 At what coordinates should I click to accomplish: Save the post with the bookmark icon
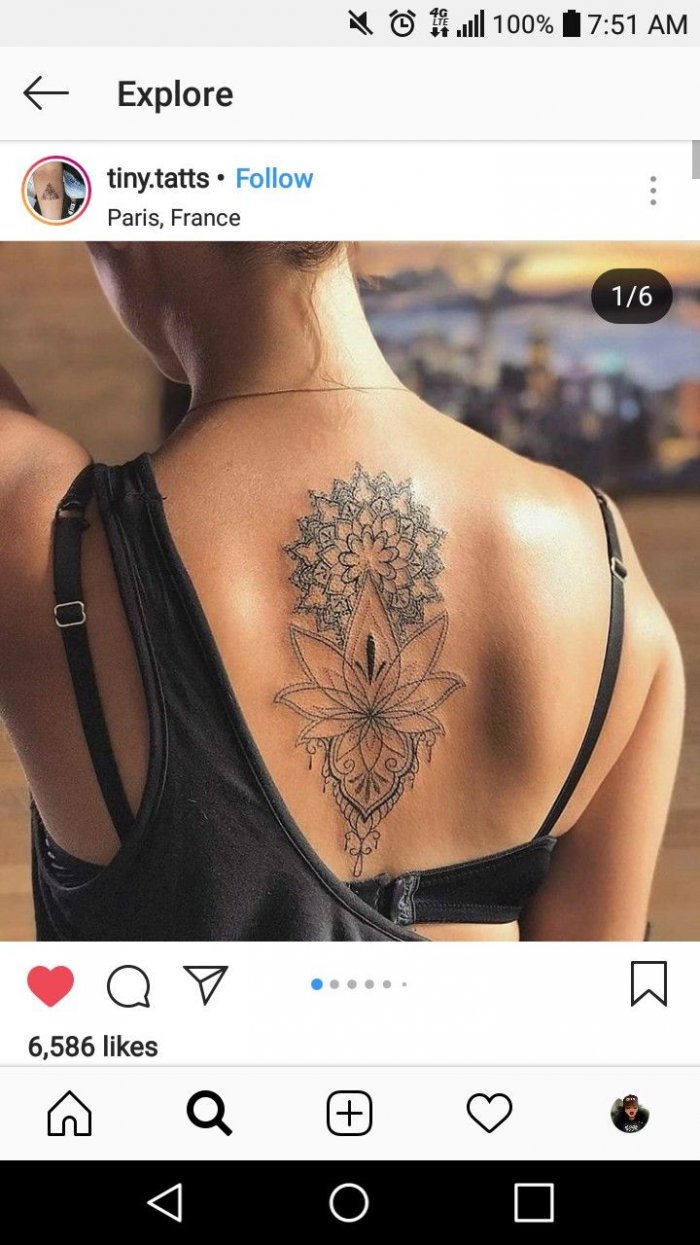[648, 984]
